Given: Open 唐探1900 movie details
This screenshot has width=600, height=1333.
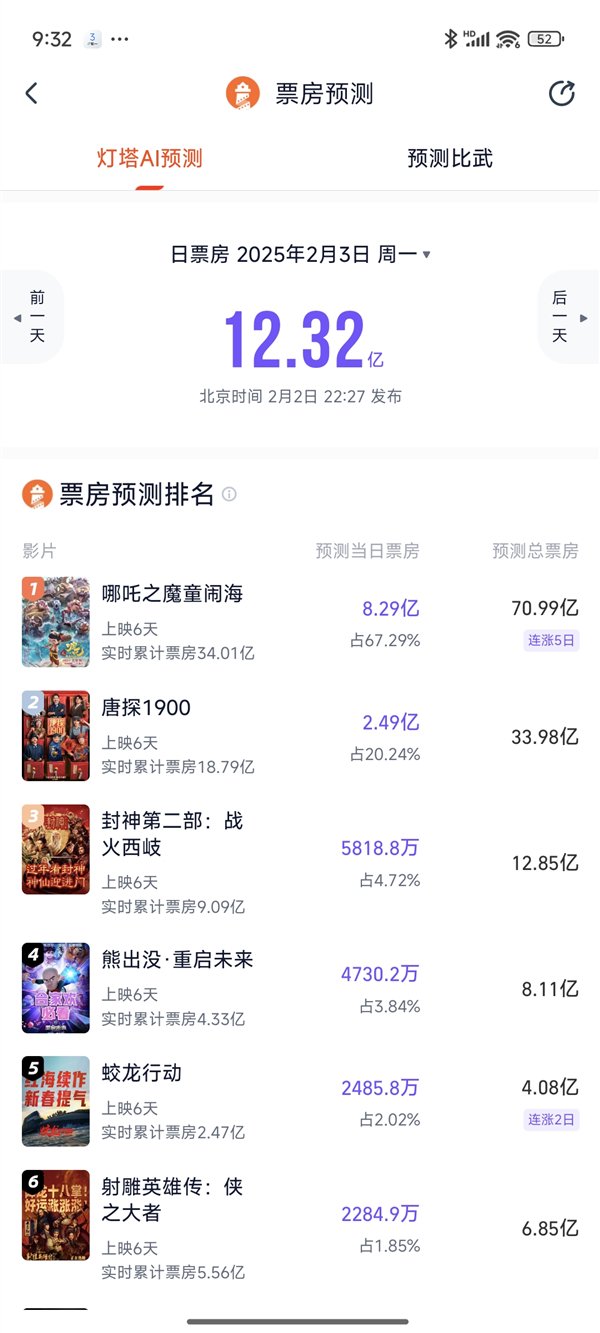Looking at the screenshot, I should (146, 708).
